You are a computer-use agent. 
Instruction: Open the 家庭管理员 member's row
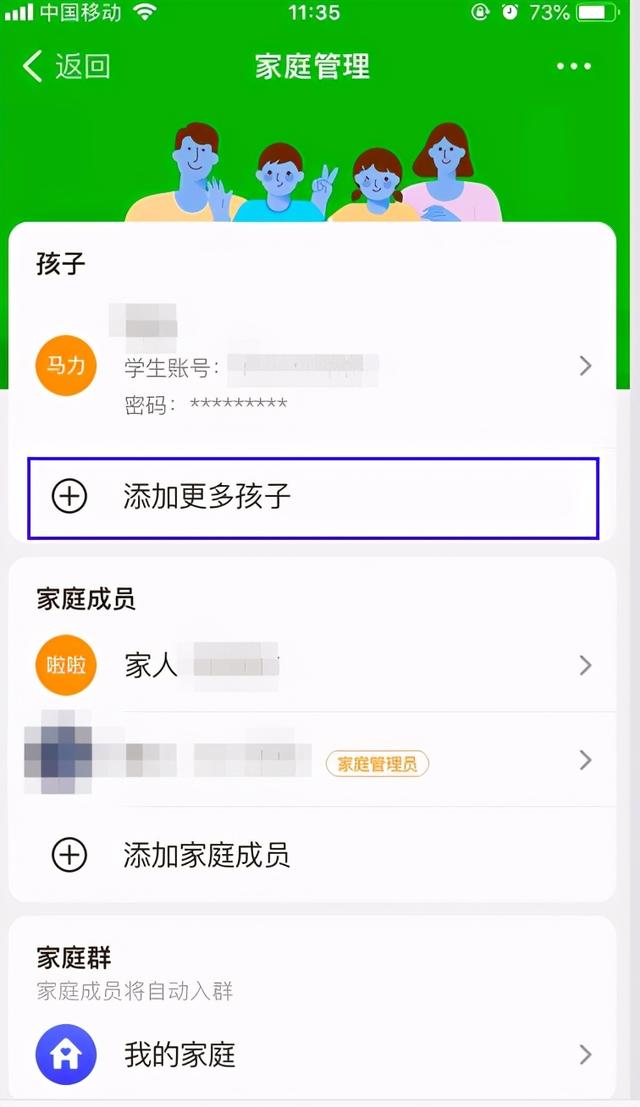click(x=312, y=760)
